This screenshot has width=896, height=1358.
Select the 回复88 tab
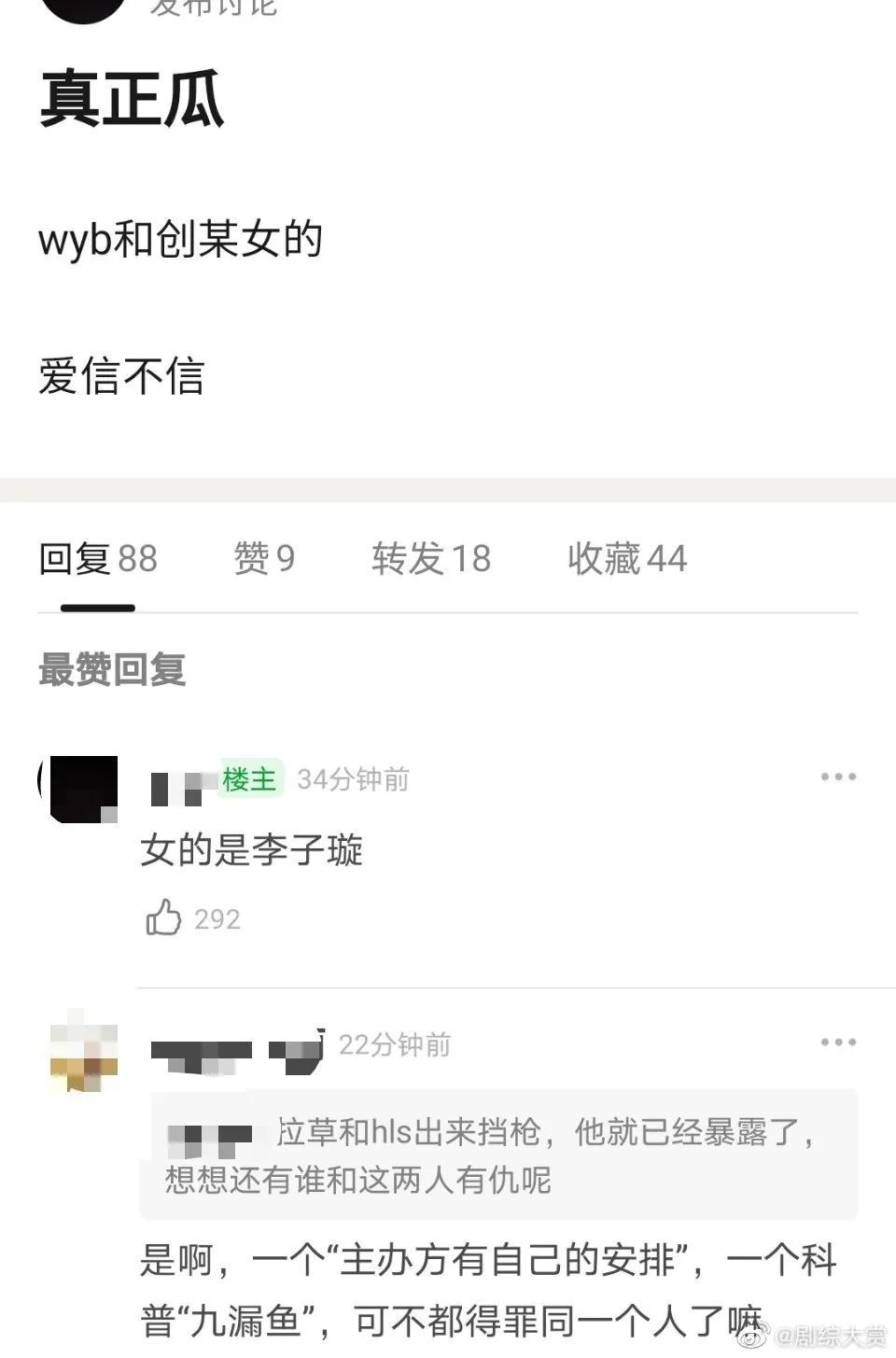(x=96, y=559)
